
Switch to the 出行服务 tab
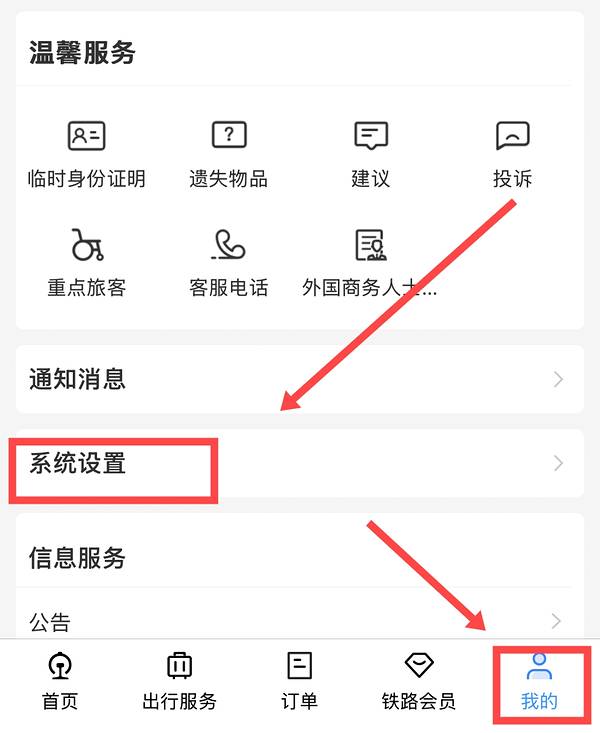click(180, 683)
